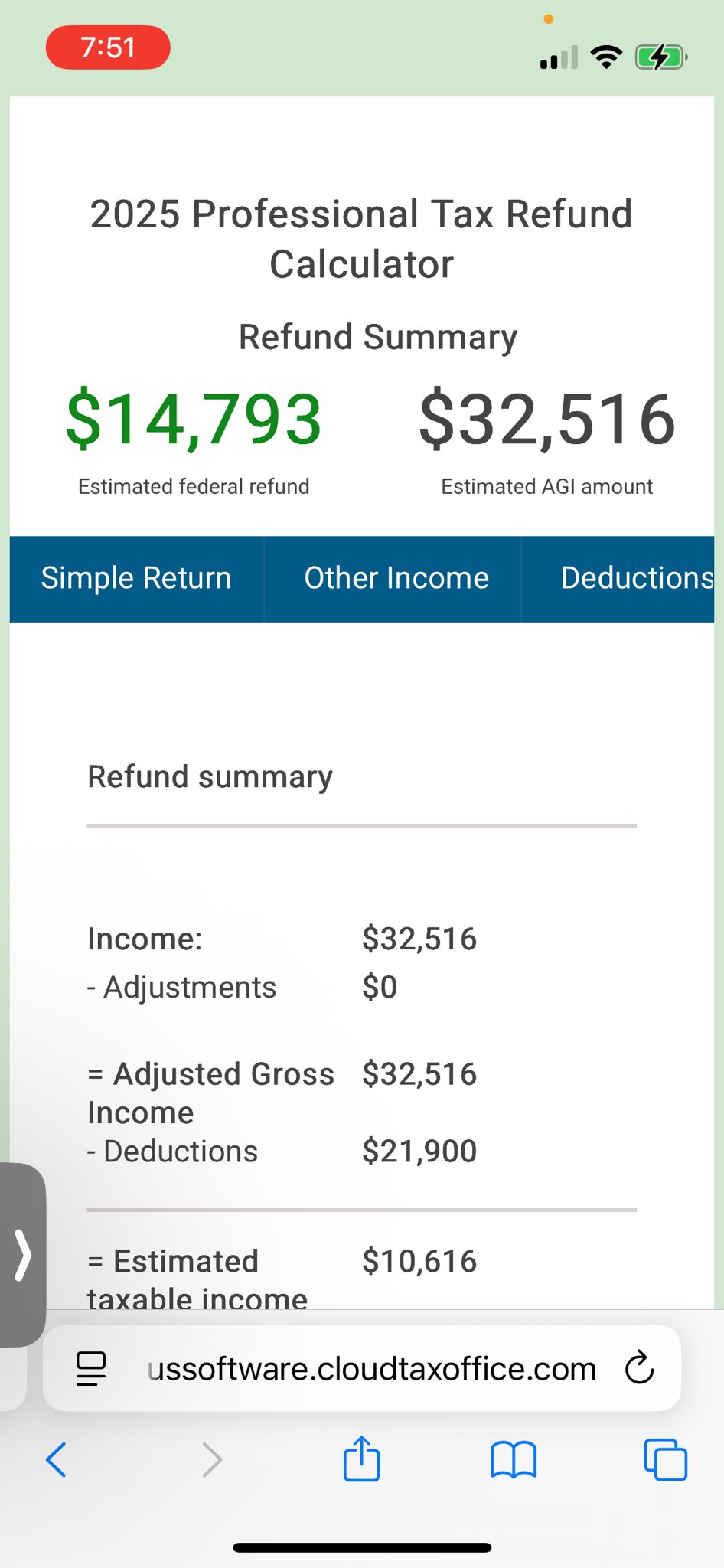
Task: Go back to the previous page
Action: pyautogui.click(x=57, y=1459)
